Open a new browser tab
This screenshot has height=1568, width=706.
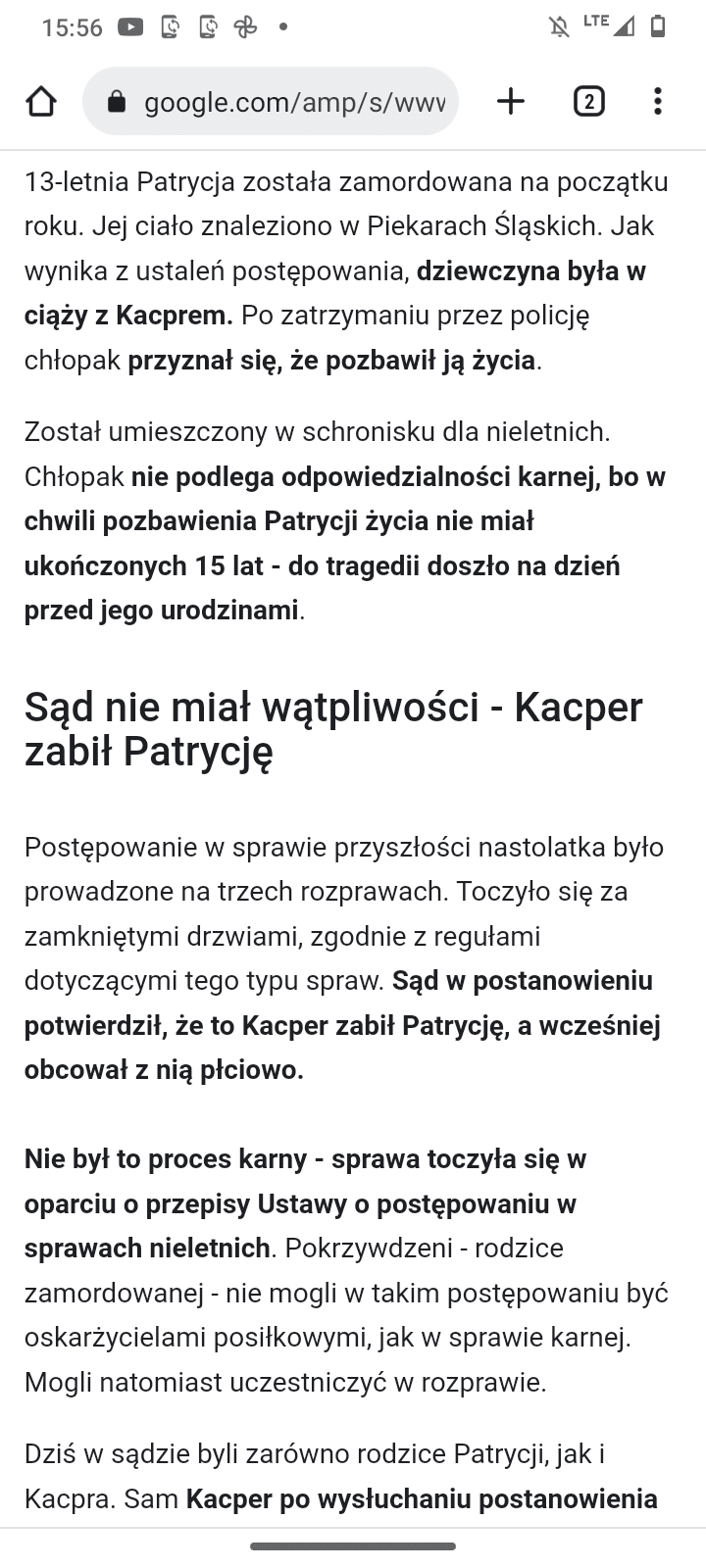coord(511,101)
